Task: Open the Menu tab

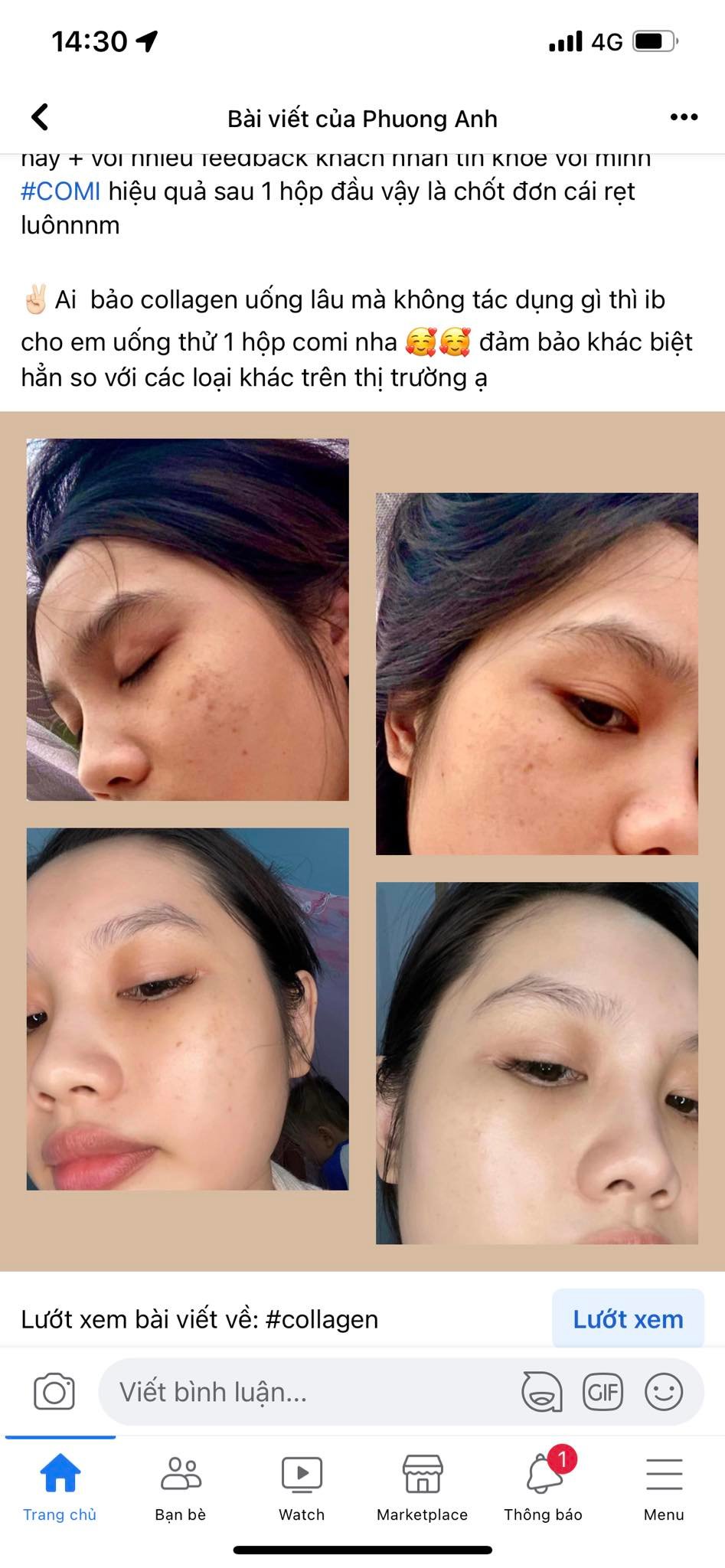Action: point(664,1487)
